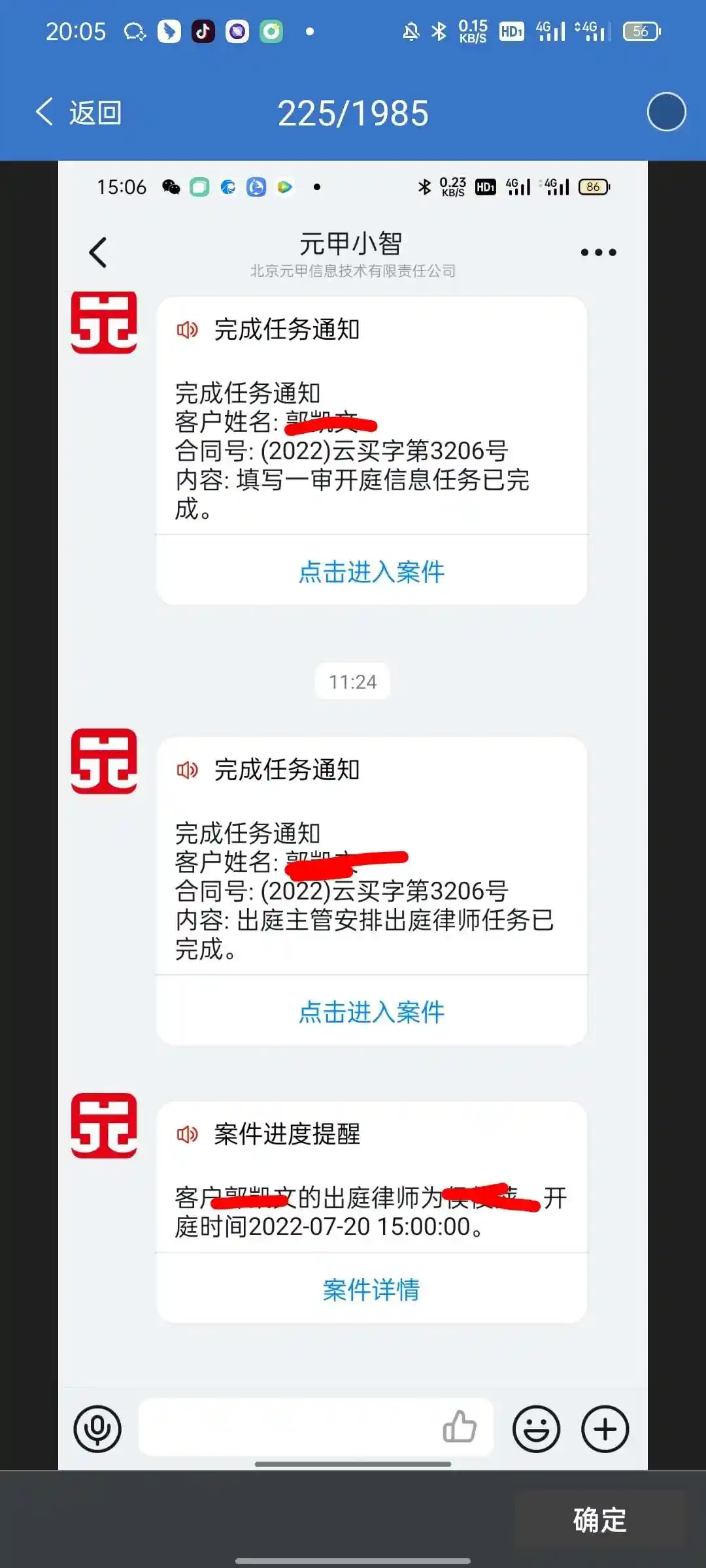Confirm selection with the 确定 button
This screenshot has height=1568, width=706.
[x=599, y=1520]
